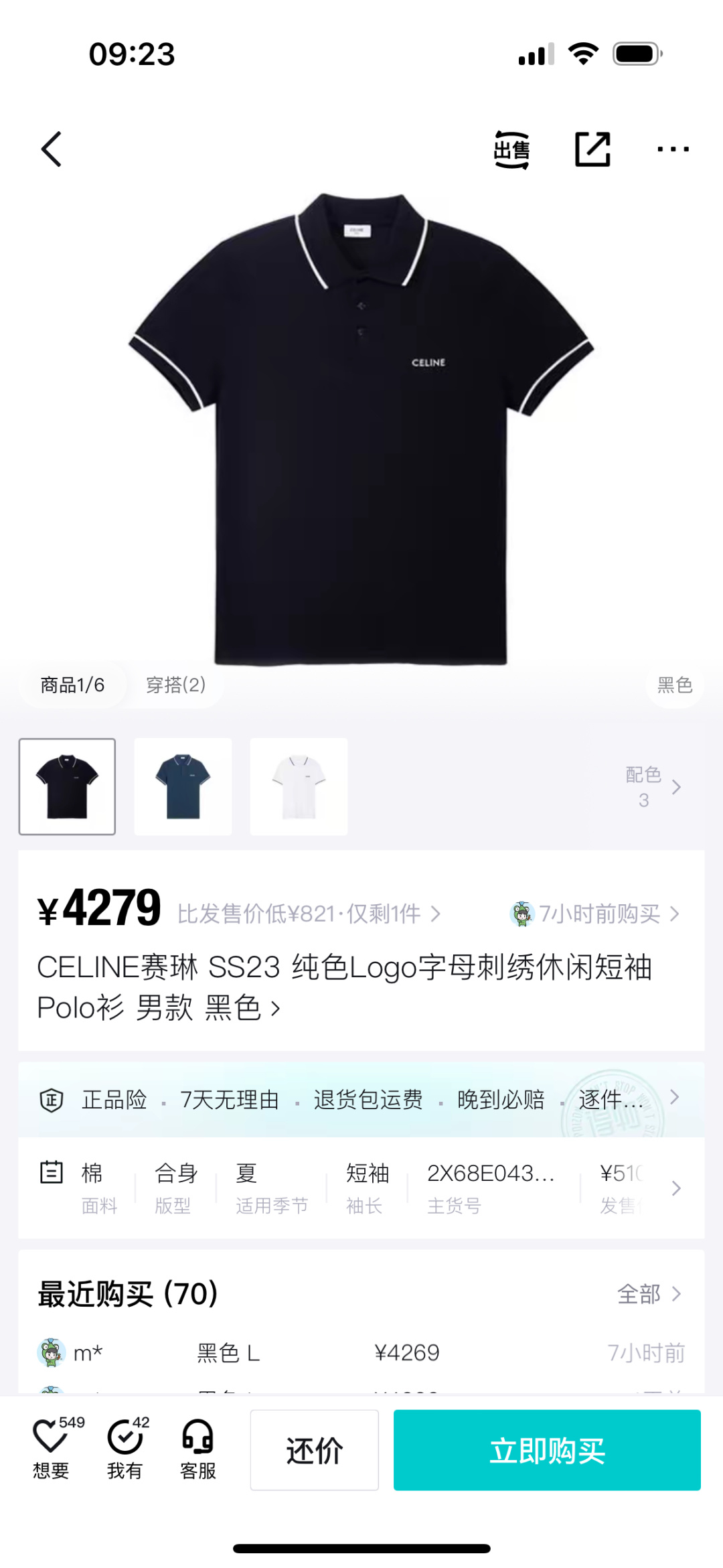Contact 客服 customer service
Image resolution: width=723 pixels, height=1568 pixels.
pyautogui.click(x=198, y=1449)
